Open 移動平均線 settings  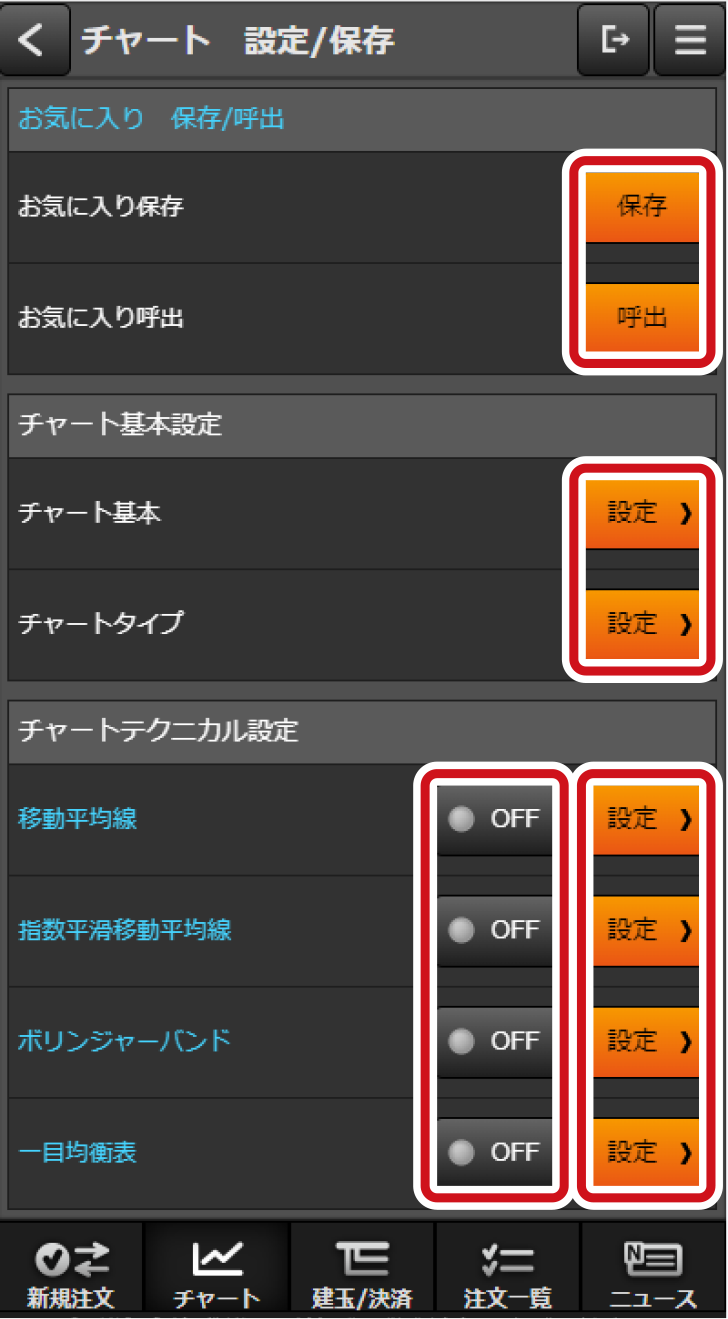[646, 819]
